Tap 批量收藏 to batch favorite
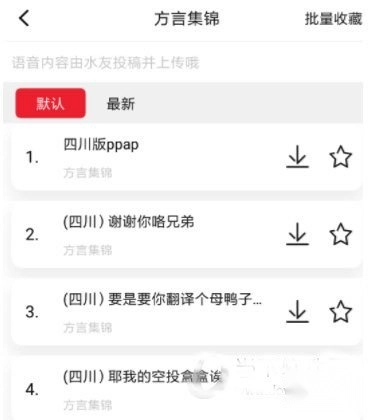The height and width of the screenshot is (420, 372). tap(333, 19)
